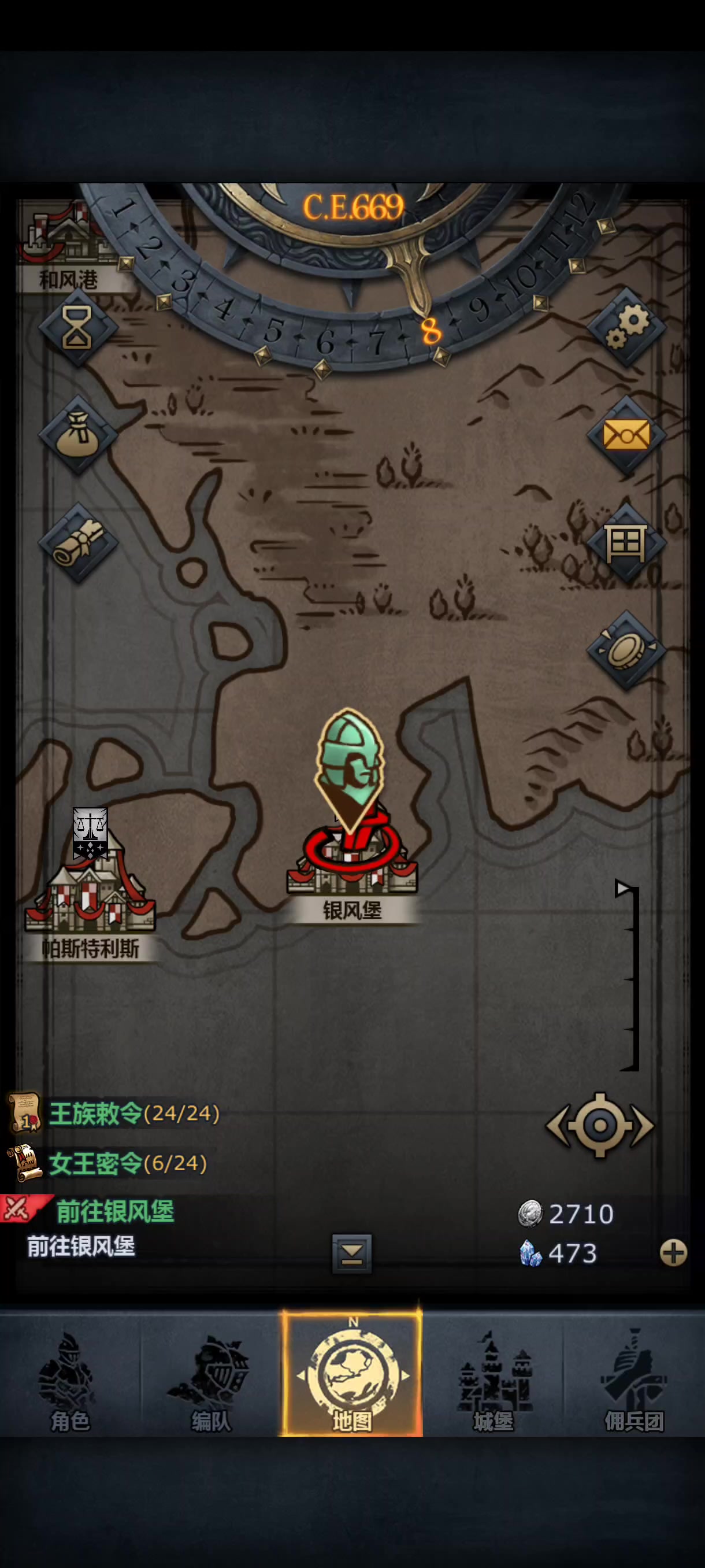Screen dimensions: 705x1568
Task: Tap the hourglass wait icon
Action: tap(77, 327)
